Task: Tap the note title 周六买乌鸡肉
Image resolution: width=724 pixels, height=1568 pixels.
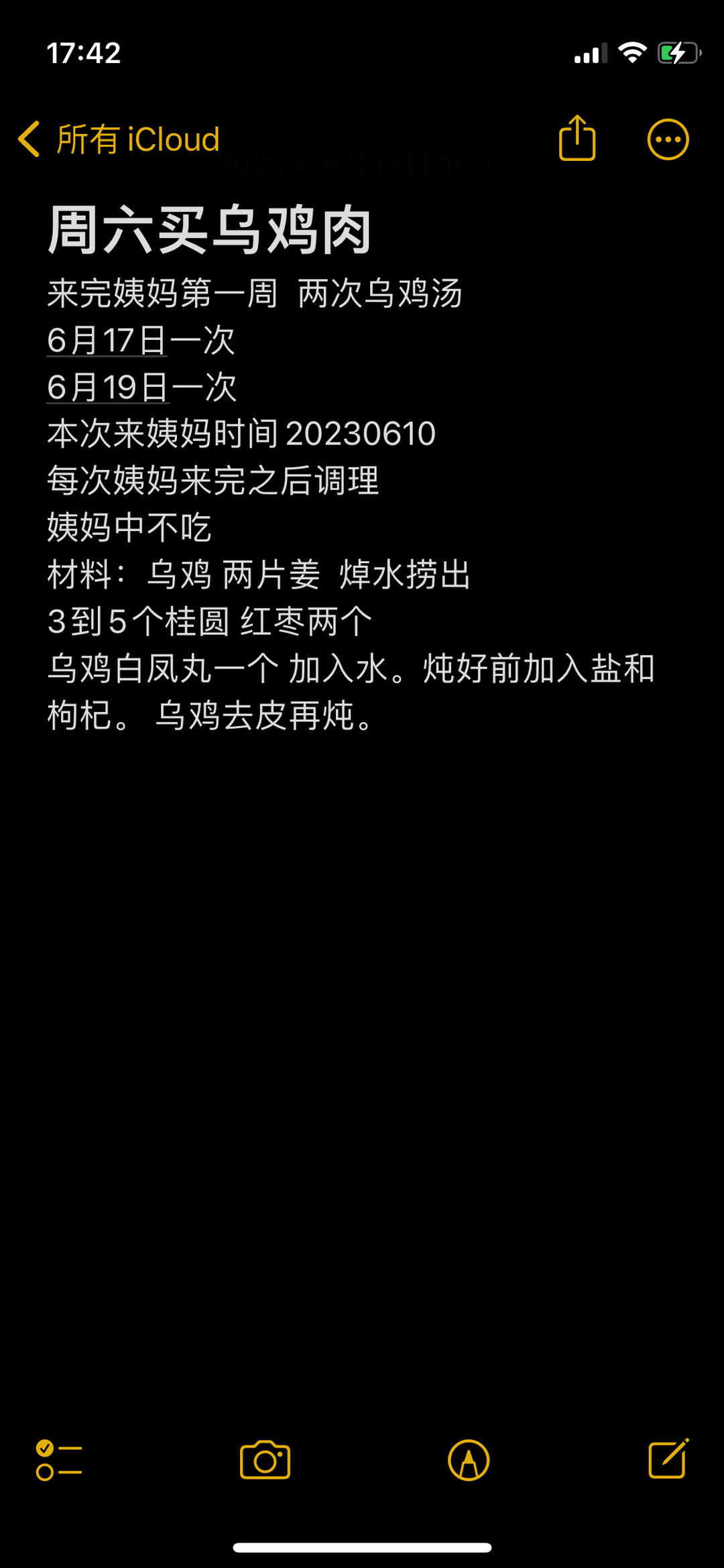Action: click(210, 228)
